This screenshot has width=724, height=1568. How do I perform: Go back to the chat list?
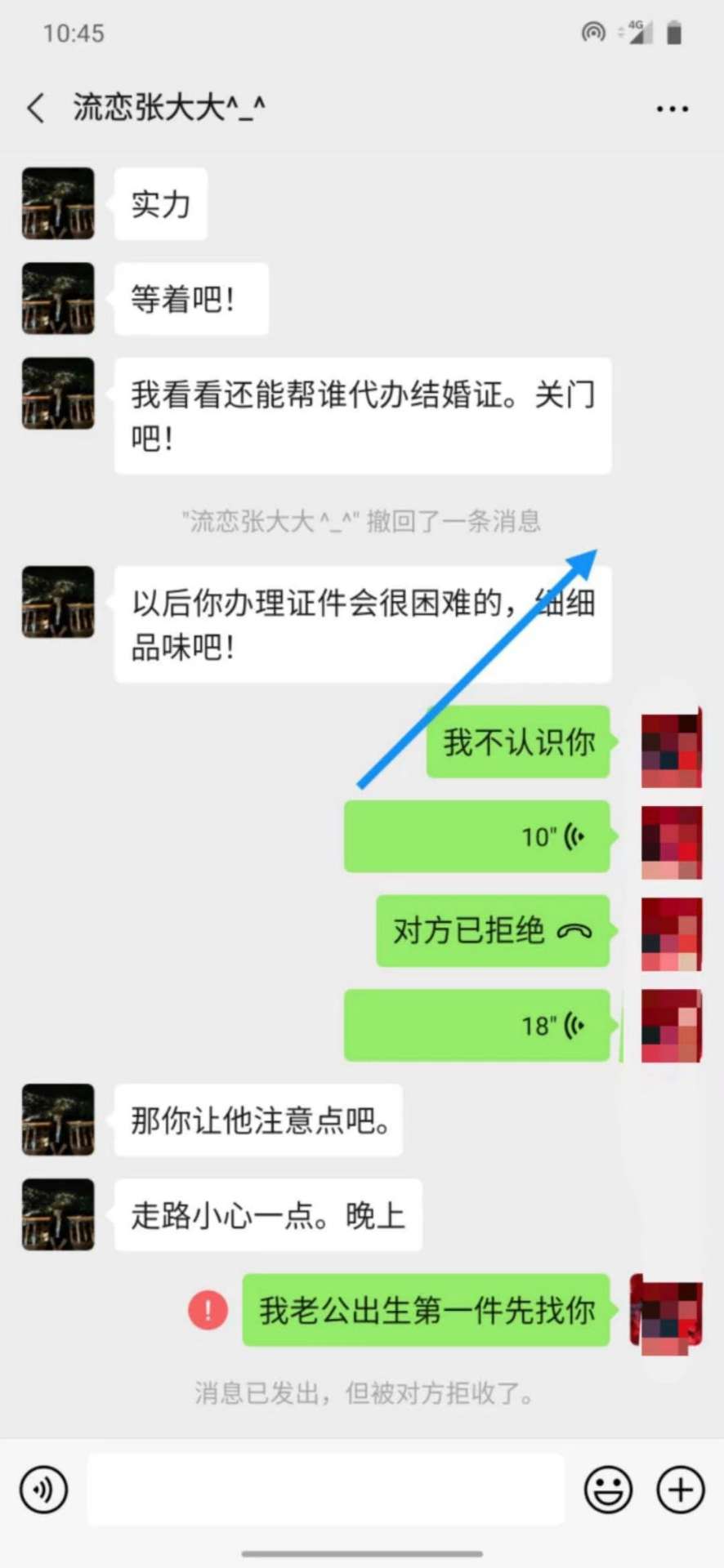[x=36, y=108]
